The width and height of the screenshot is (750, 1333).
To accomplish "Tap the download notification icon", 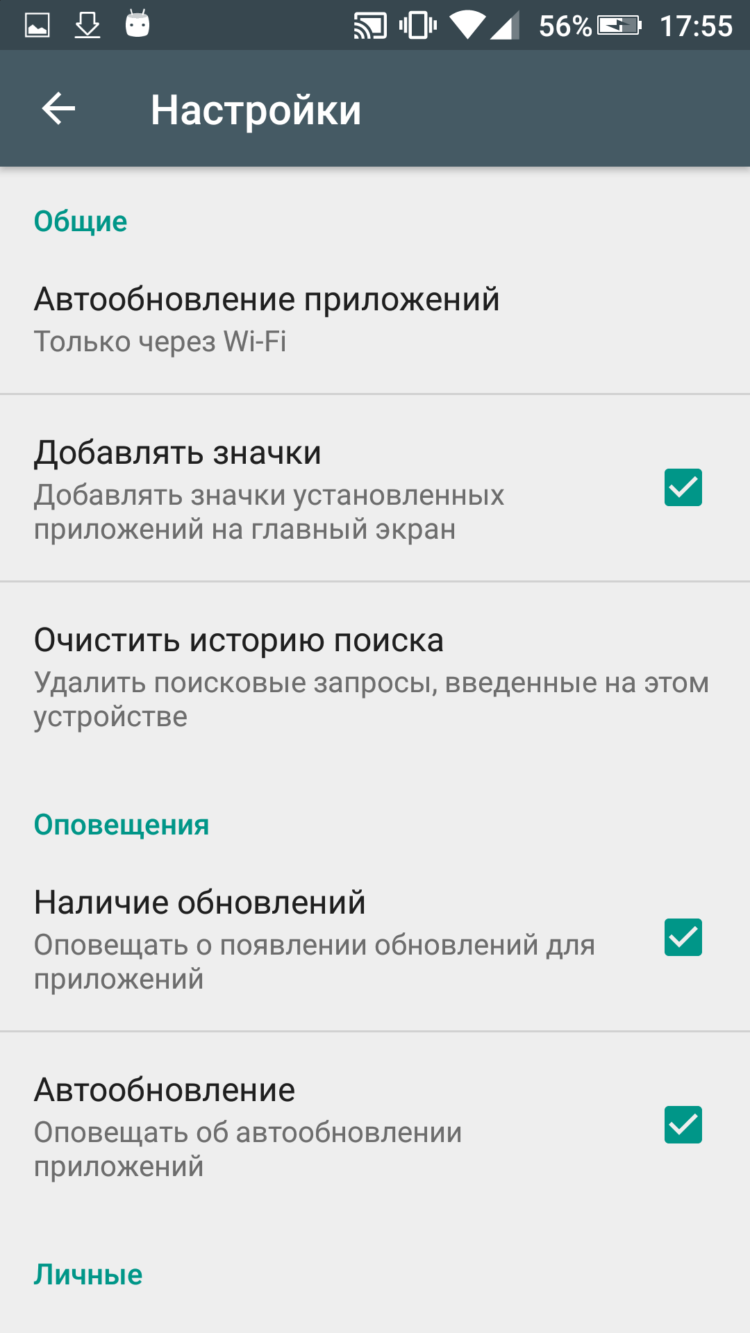I will coord(87,26).
